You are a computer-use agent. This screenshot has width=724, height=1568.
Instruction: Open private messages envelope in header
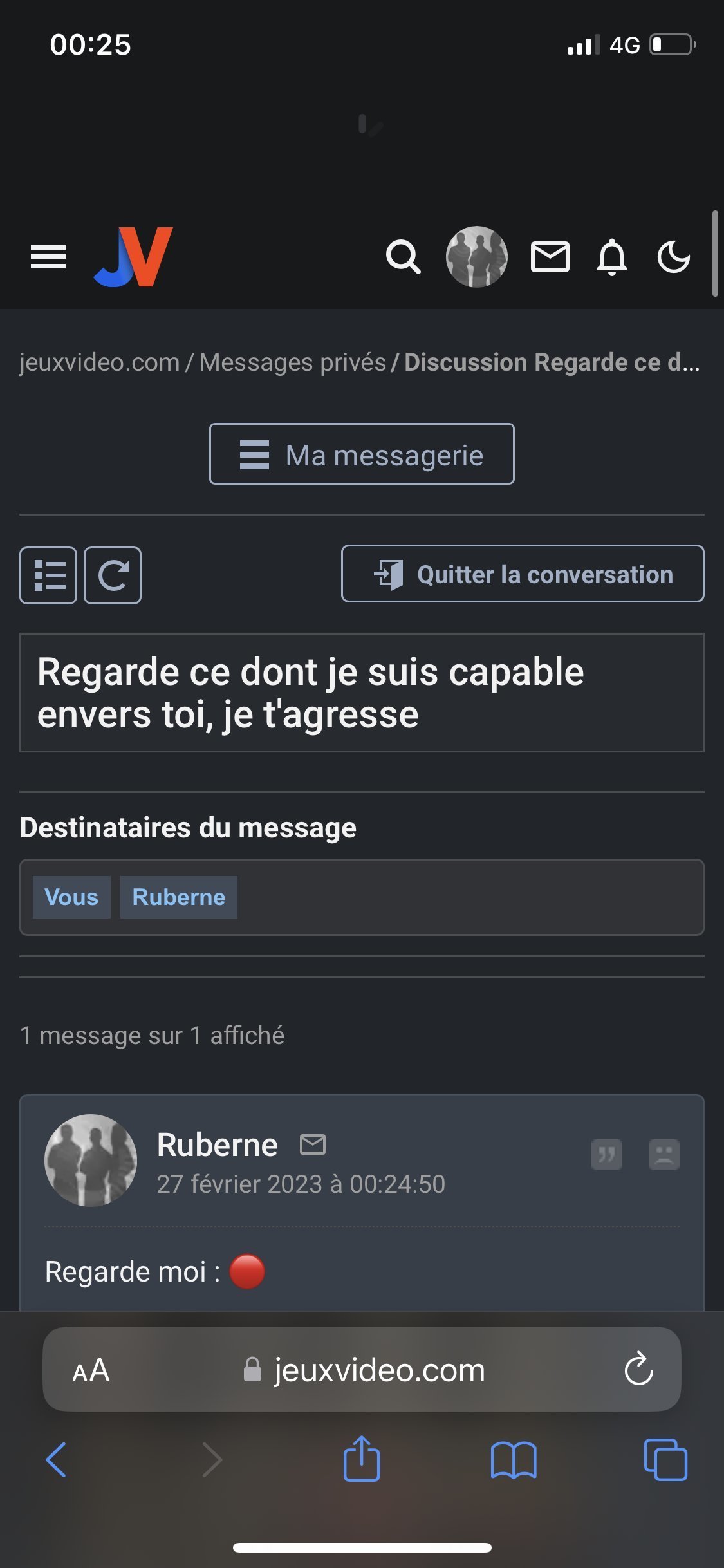click(x=550, y=257)
